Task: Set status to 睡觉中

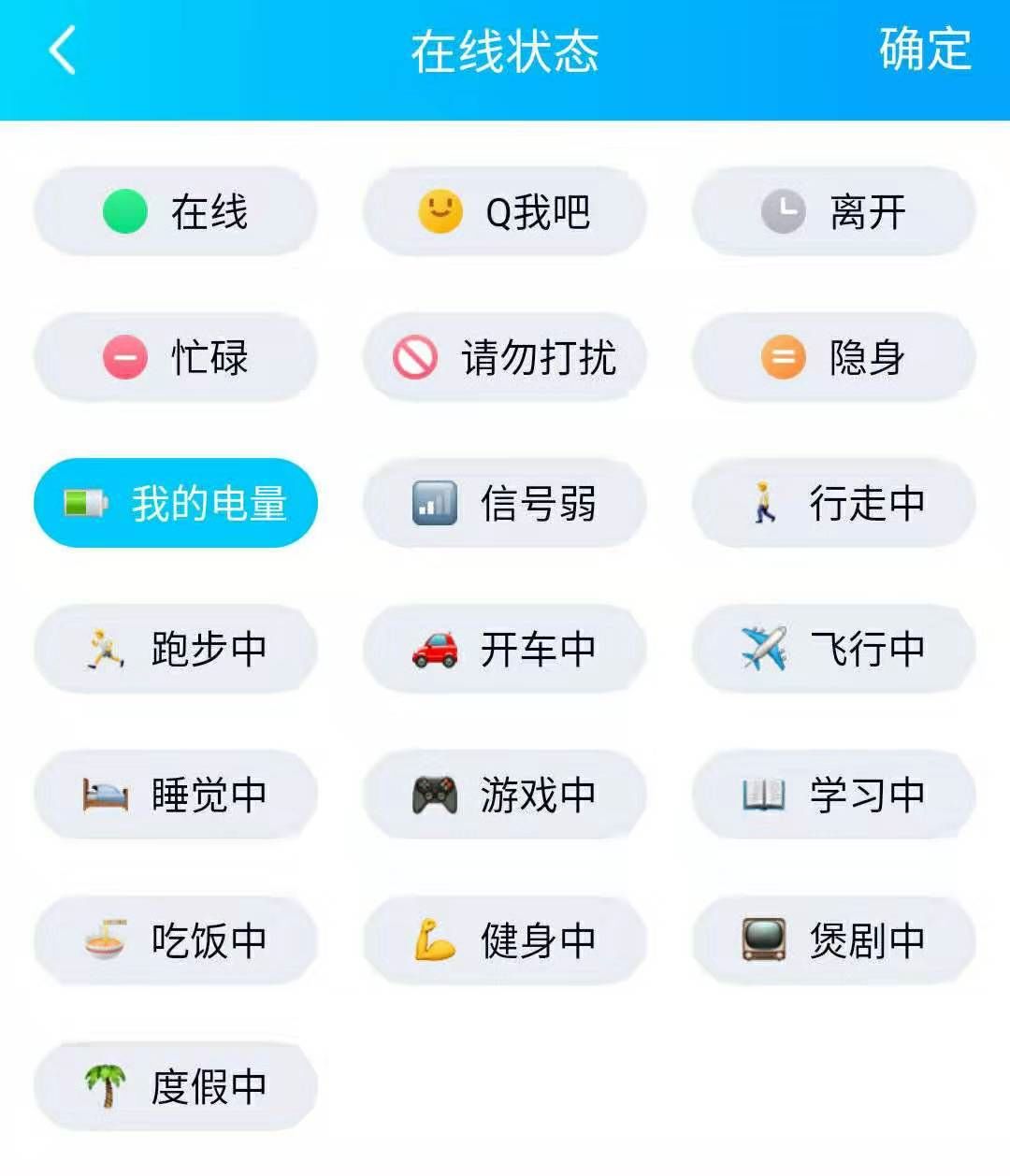Action: click(176, 795)
